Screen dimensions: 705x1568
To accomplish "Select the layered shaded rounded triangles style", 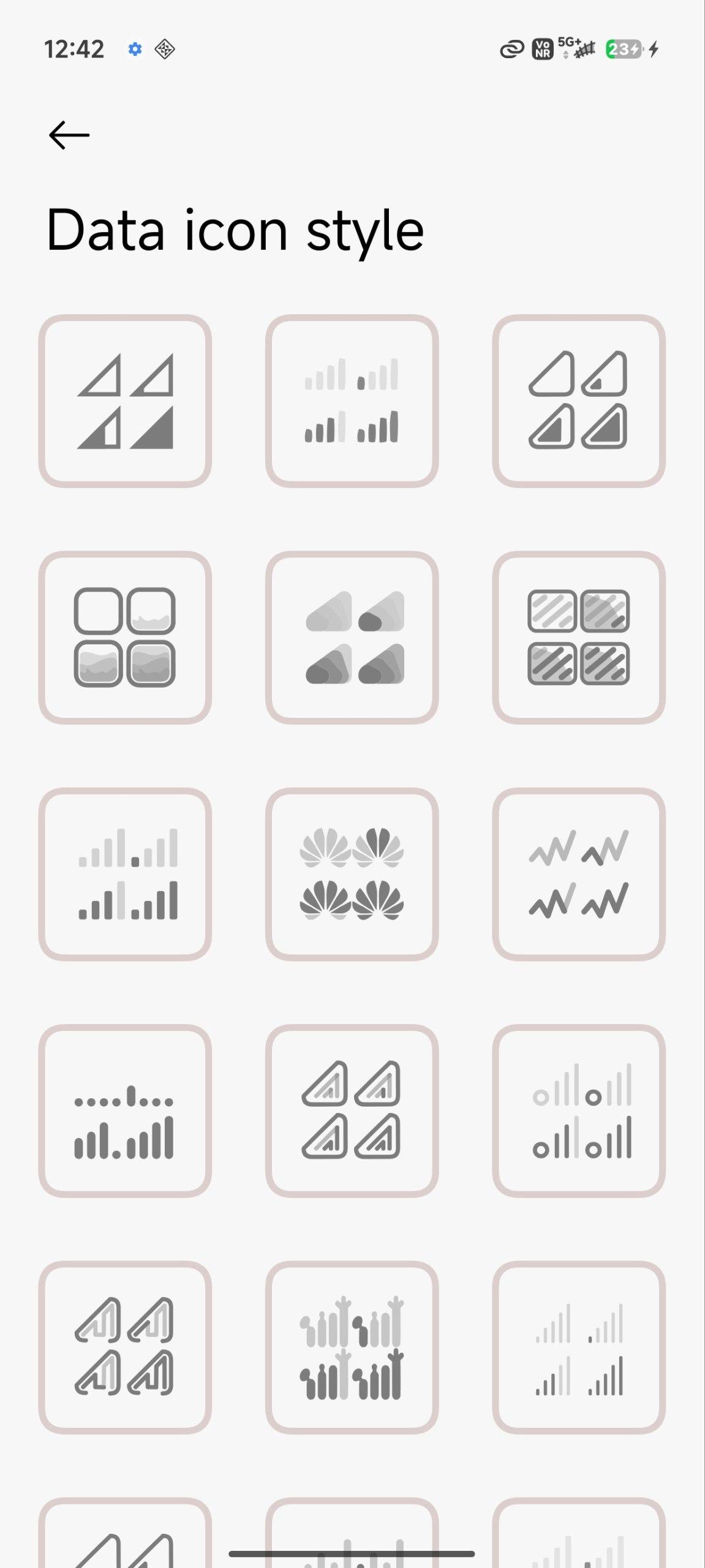I will click(x=352, y=638).
